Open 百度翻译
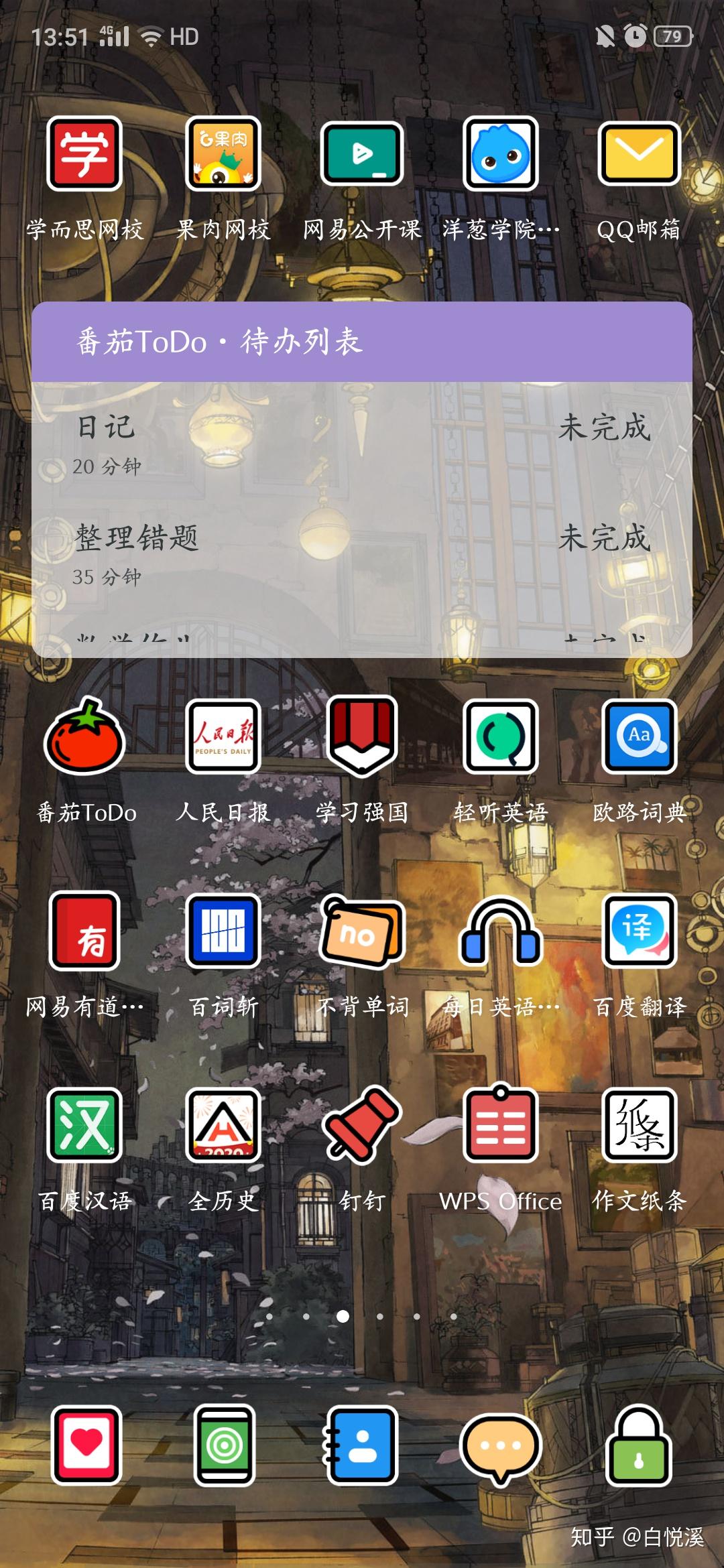The height and width of the screenshot is (1568, 724). coord(639,931)
